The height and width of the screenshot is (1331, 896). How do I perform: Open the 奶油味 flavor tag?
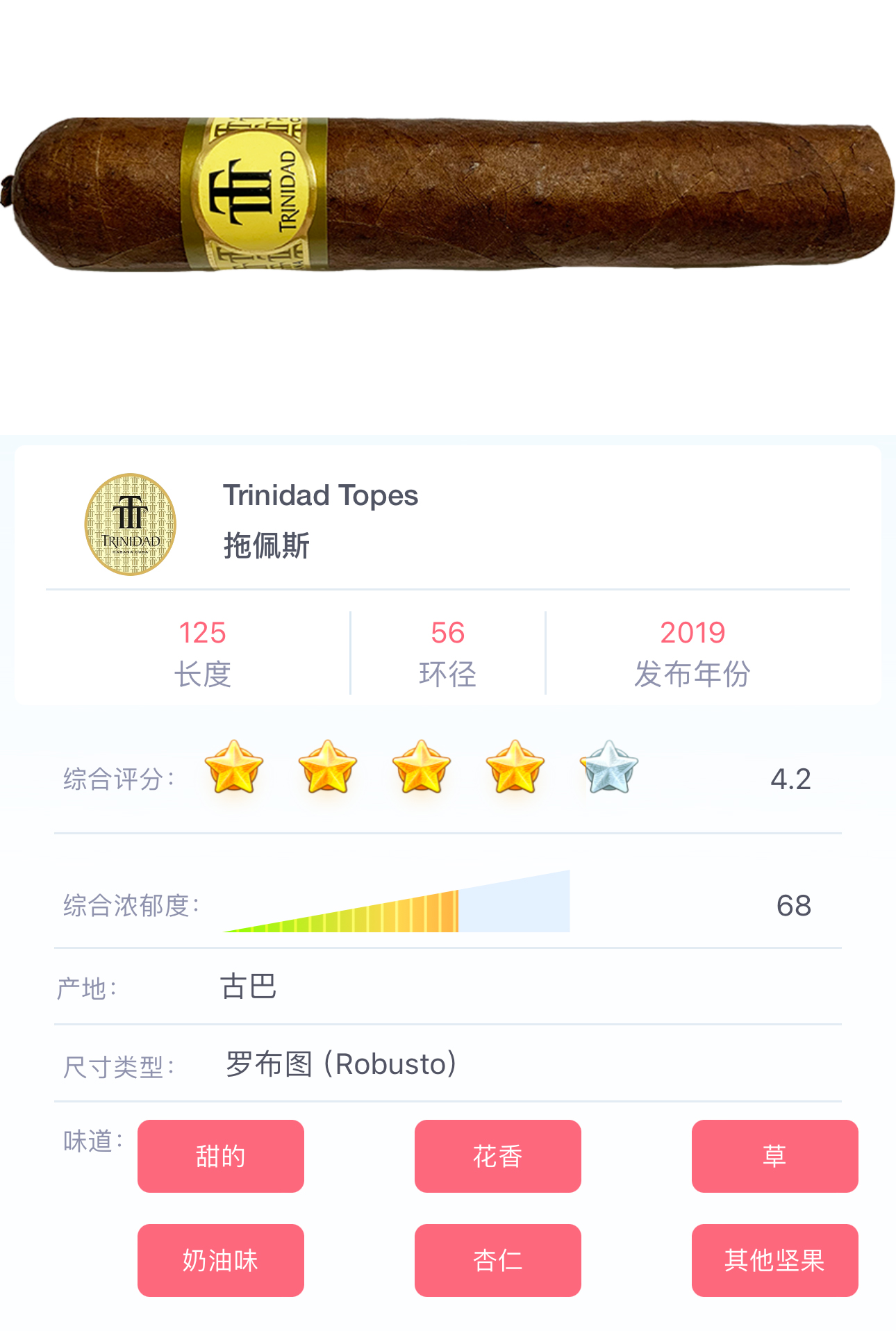click(x=220, y=1260)
